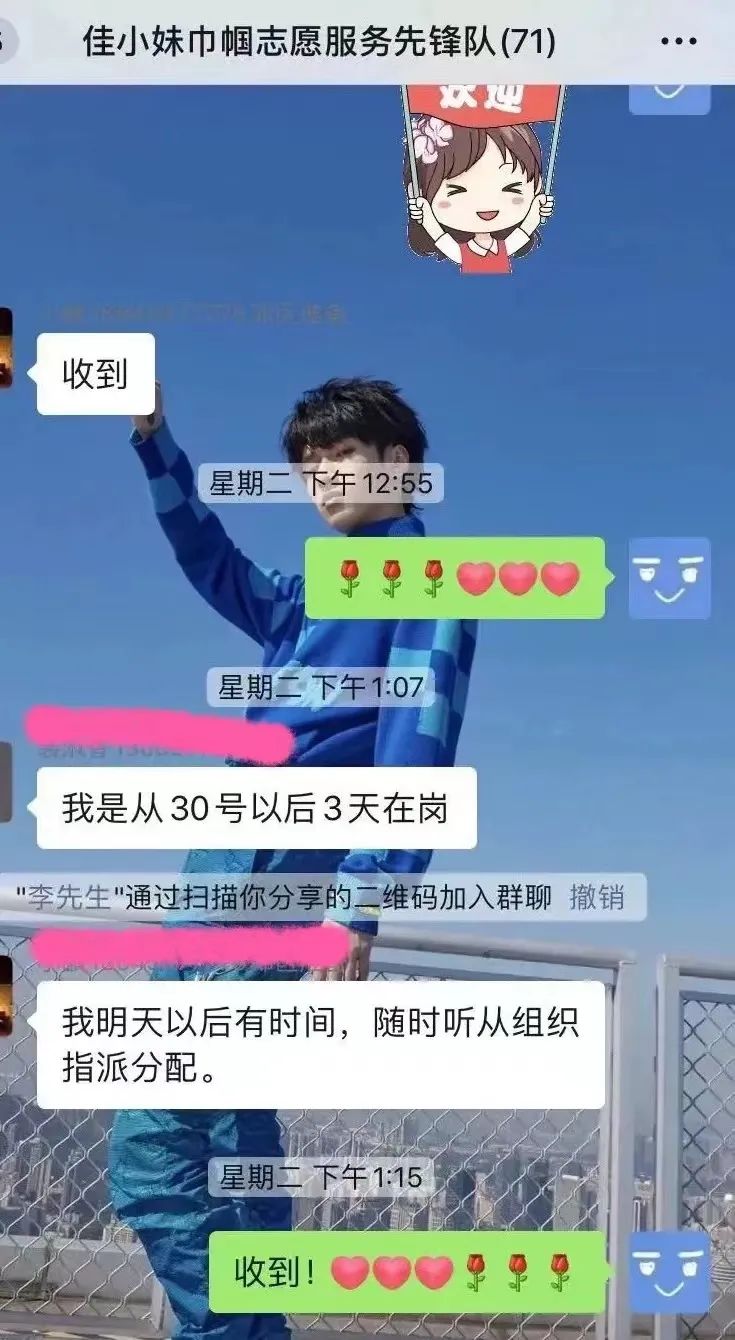Open avatar of sender of 我是从30号以后3天在岗
The width and height of the screenshot is (735, 1340).
tap(5, 781)
